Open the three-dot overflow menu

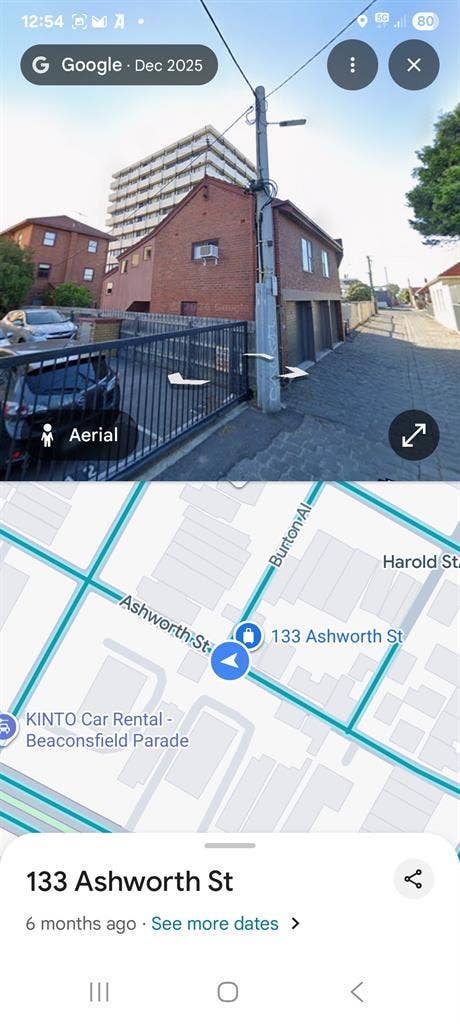[x=352, y=65]
